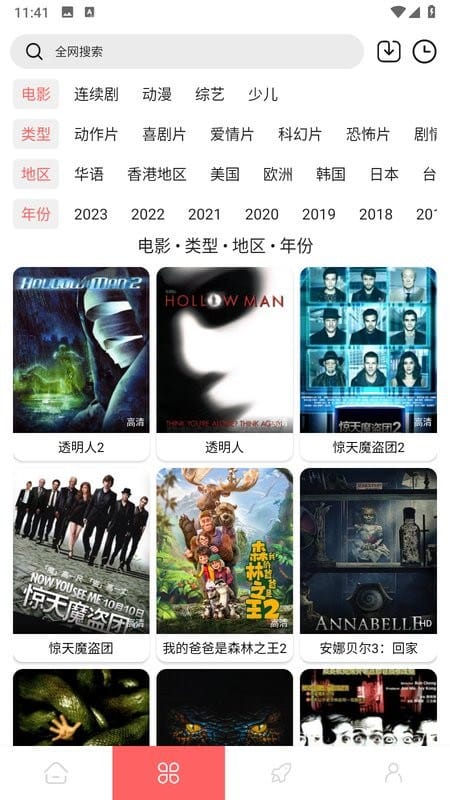This screenshot has width=450, height=800.
Task: Filter movies by year 2022
Action: click(147, 214)
